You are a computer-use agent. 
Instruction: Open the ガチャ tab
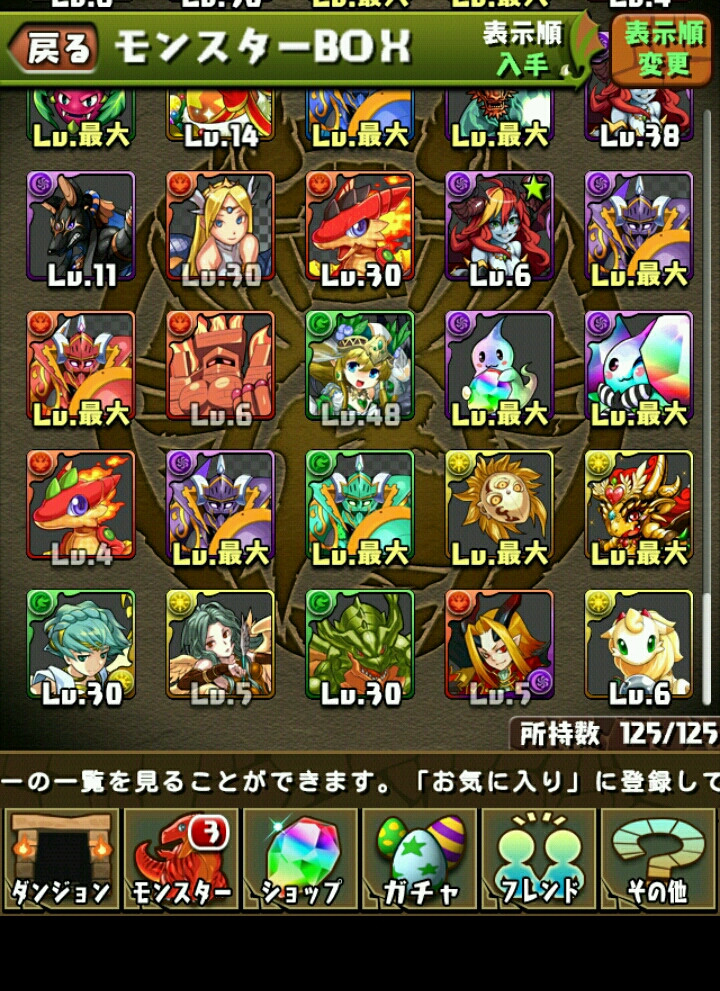tap(420, 859)
